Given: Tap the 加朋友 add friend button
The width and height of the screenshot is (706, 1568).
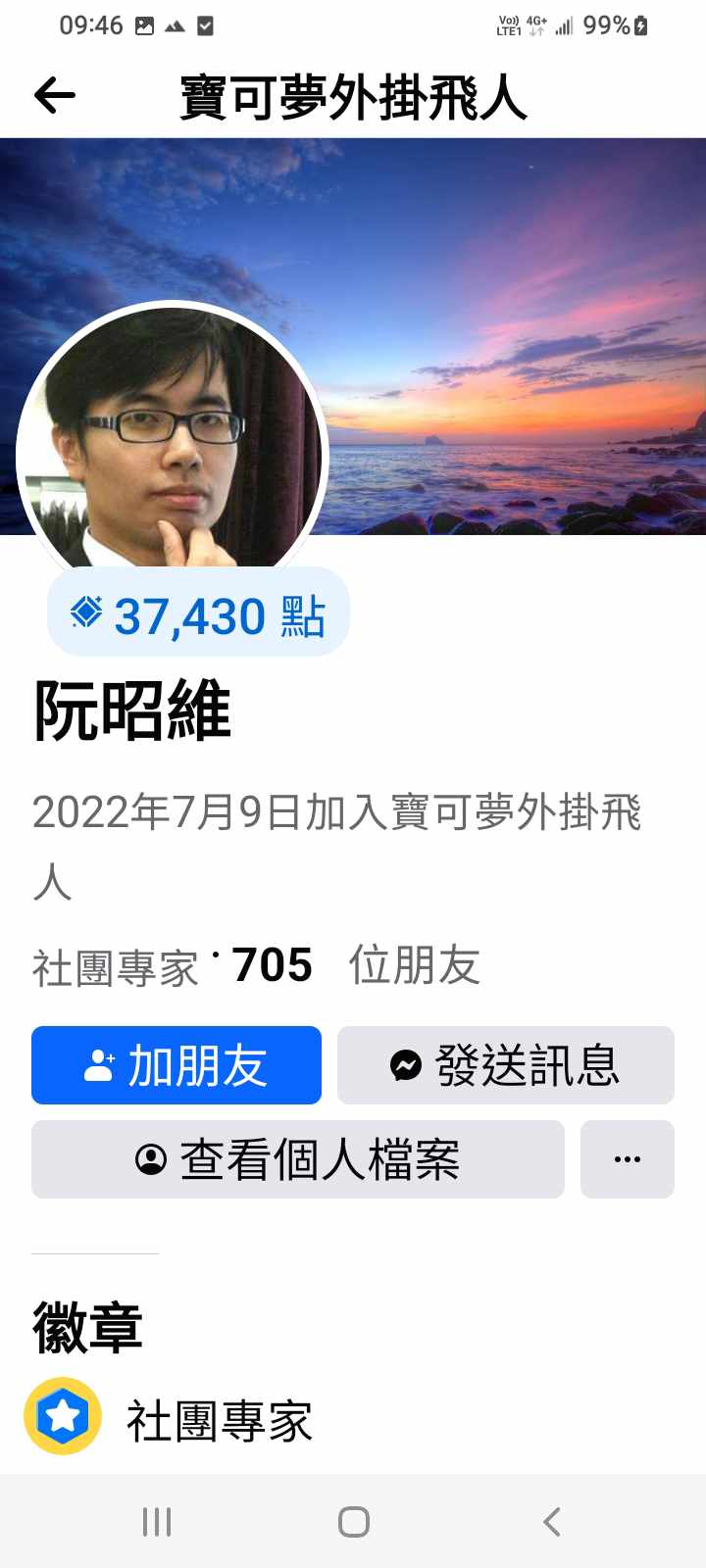Looking at the screenshot, I should point(176,1065).
